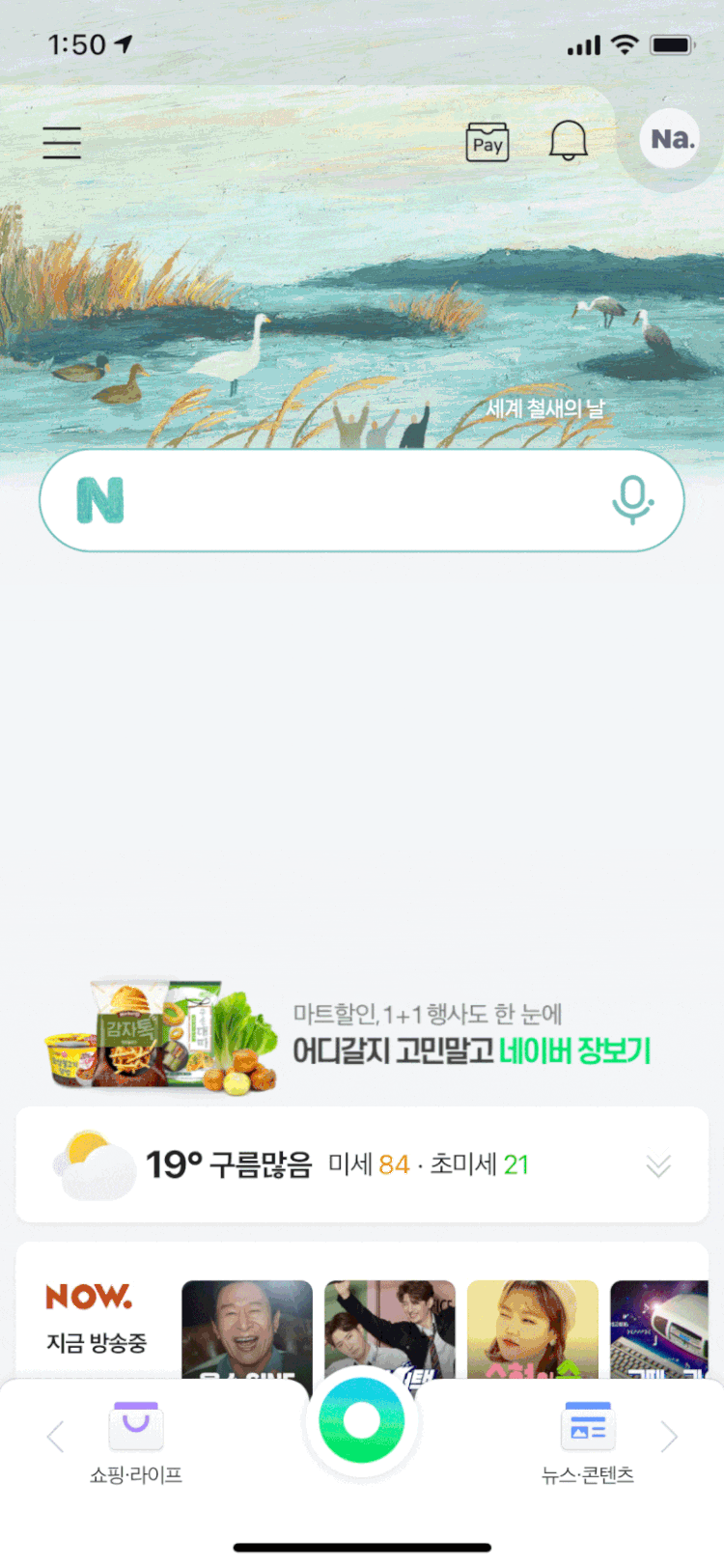Start voice search with the microphone

tap(632, 500)
